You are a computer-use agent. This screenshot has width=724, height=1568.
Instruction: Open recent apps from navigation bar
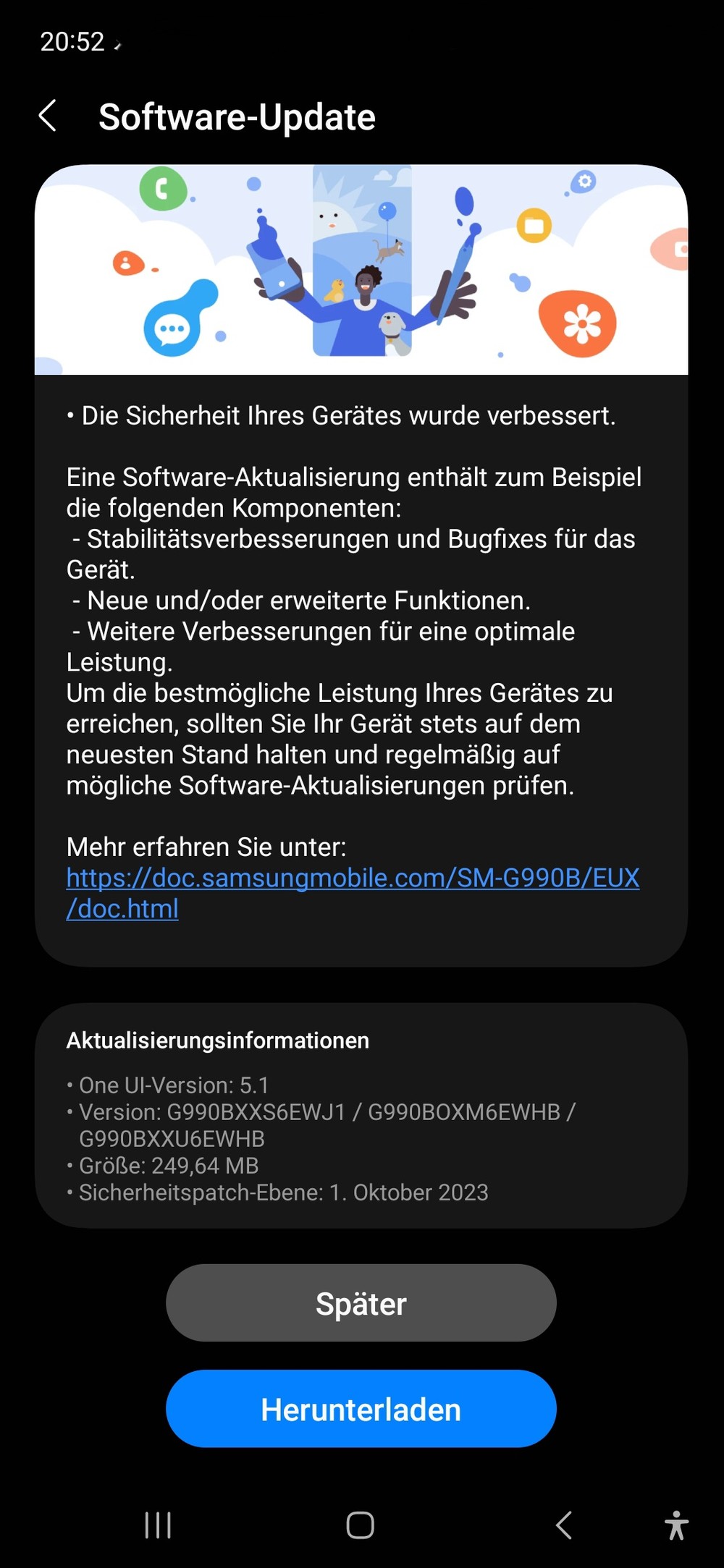click(x=158, y=1525)
